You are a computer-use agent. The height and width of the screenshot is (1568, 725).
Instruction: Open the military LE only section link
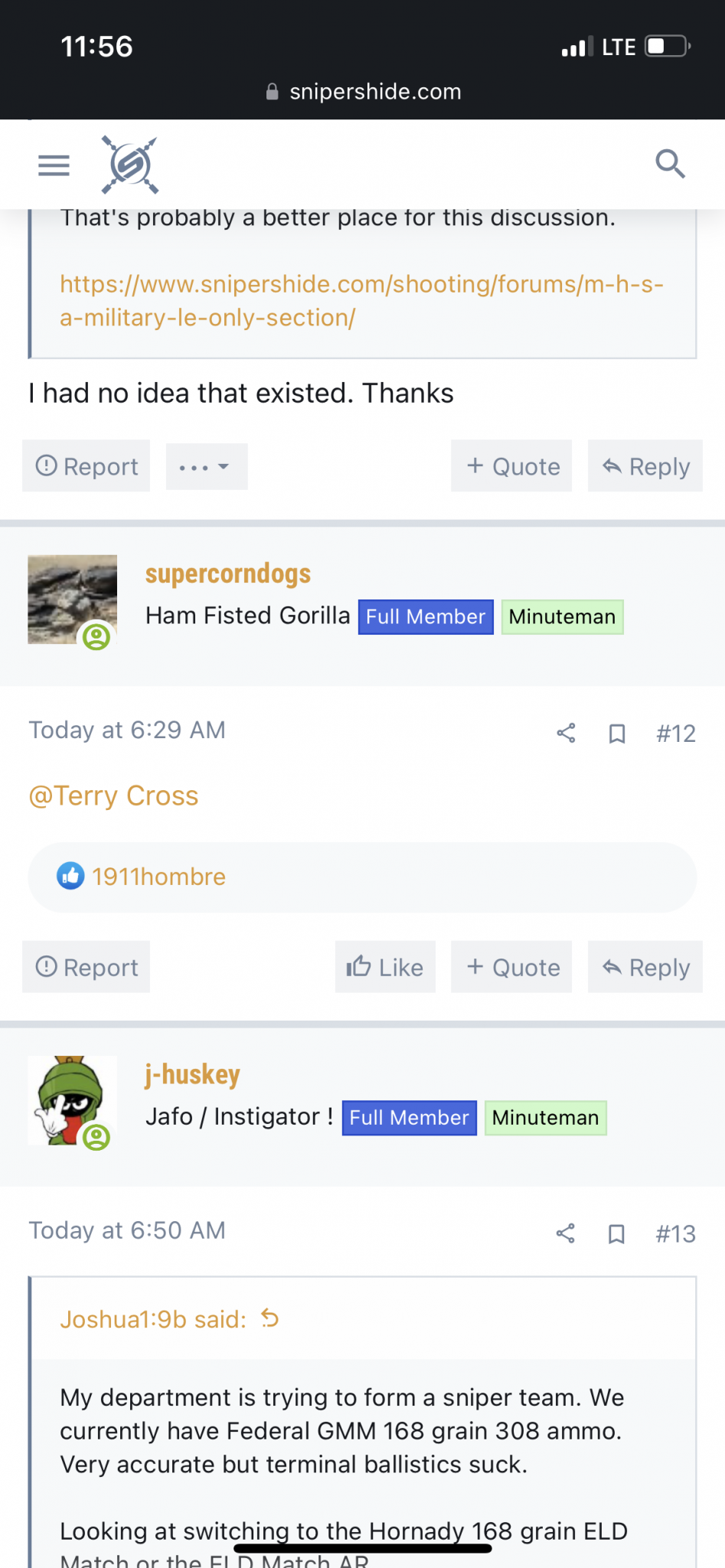coord(361,301)
